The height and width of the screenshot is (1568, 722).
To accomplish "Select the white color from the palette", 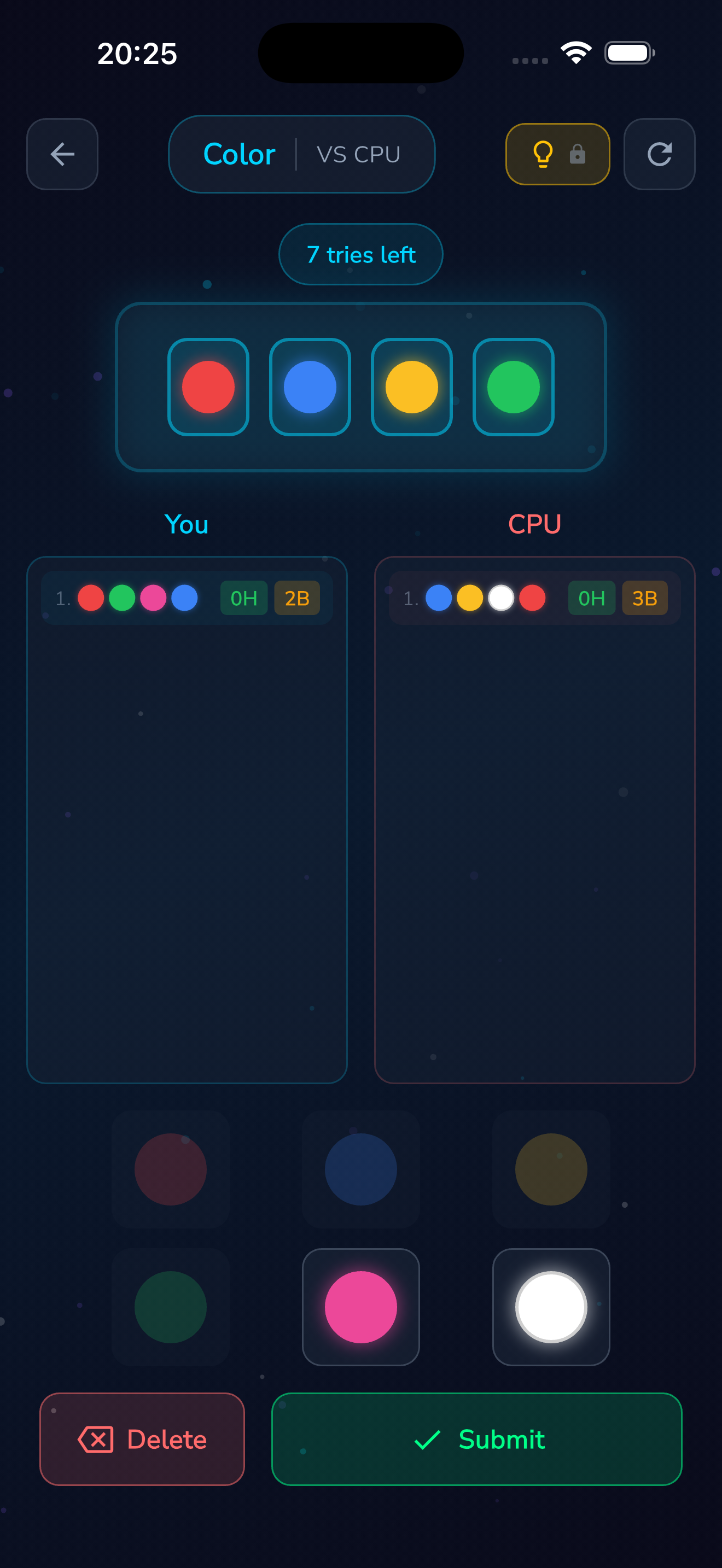I will pyautogui.click(x=550, y=1306).
